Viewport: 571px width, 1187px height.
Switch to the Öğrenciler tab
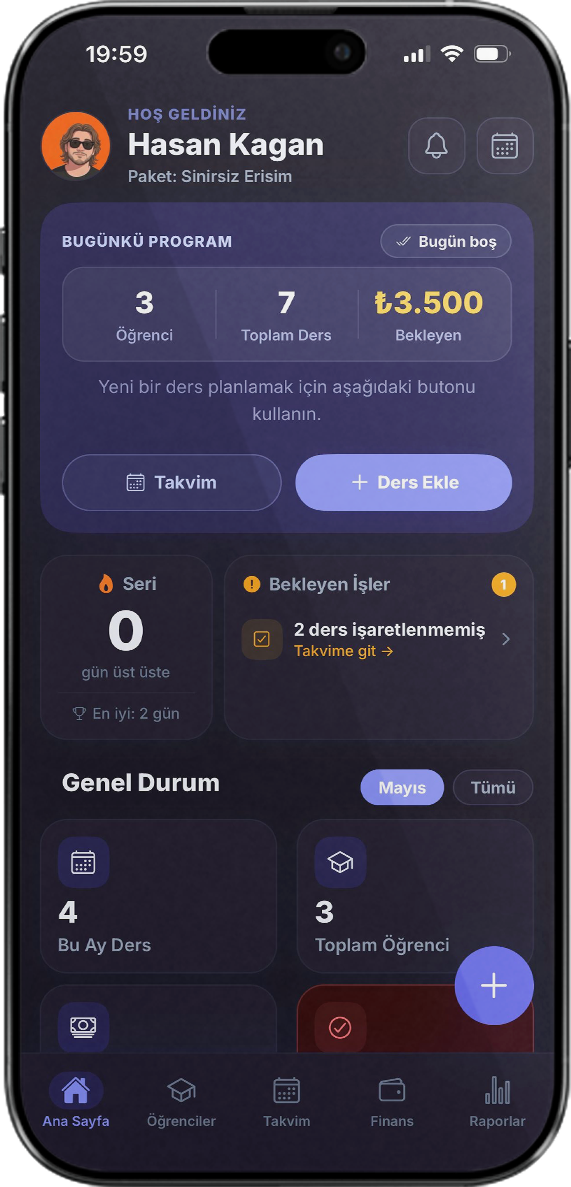[x=181, y=1101]
